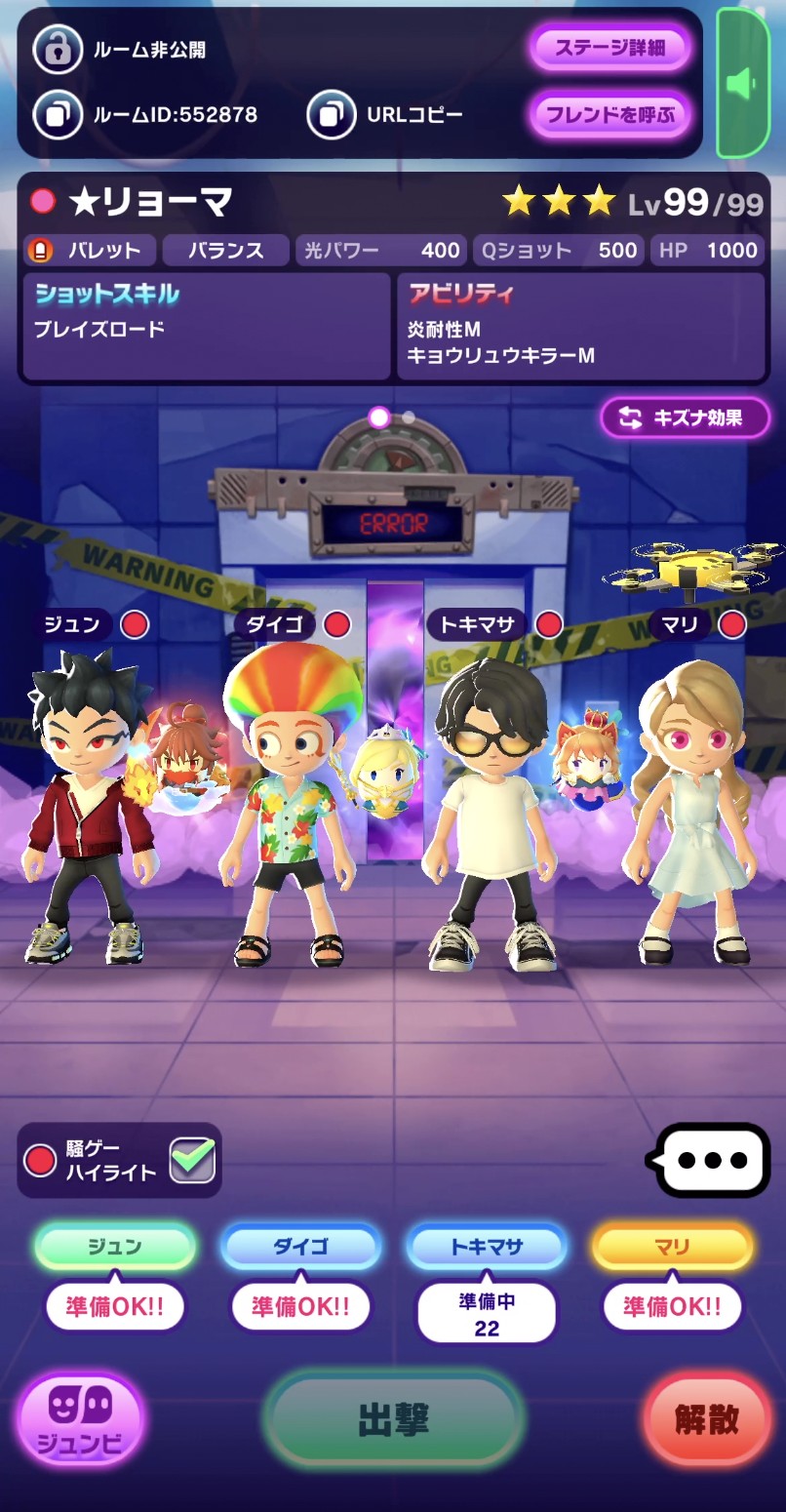
Task: Select player ダイゴ's name tag
Action: tap(300, 1246)
